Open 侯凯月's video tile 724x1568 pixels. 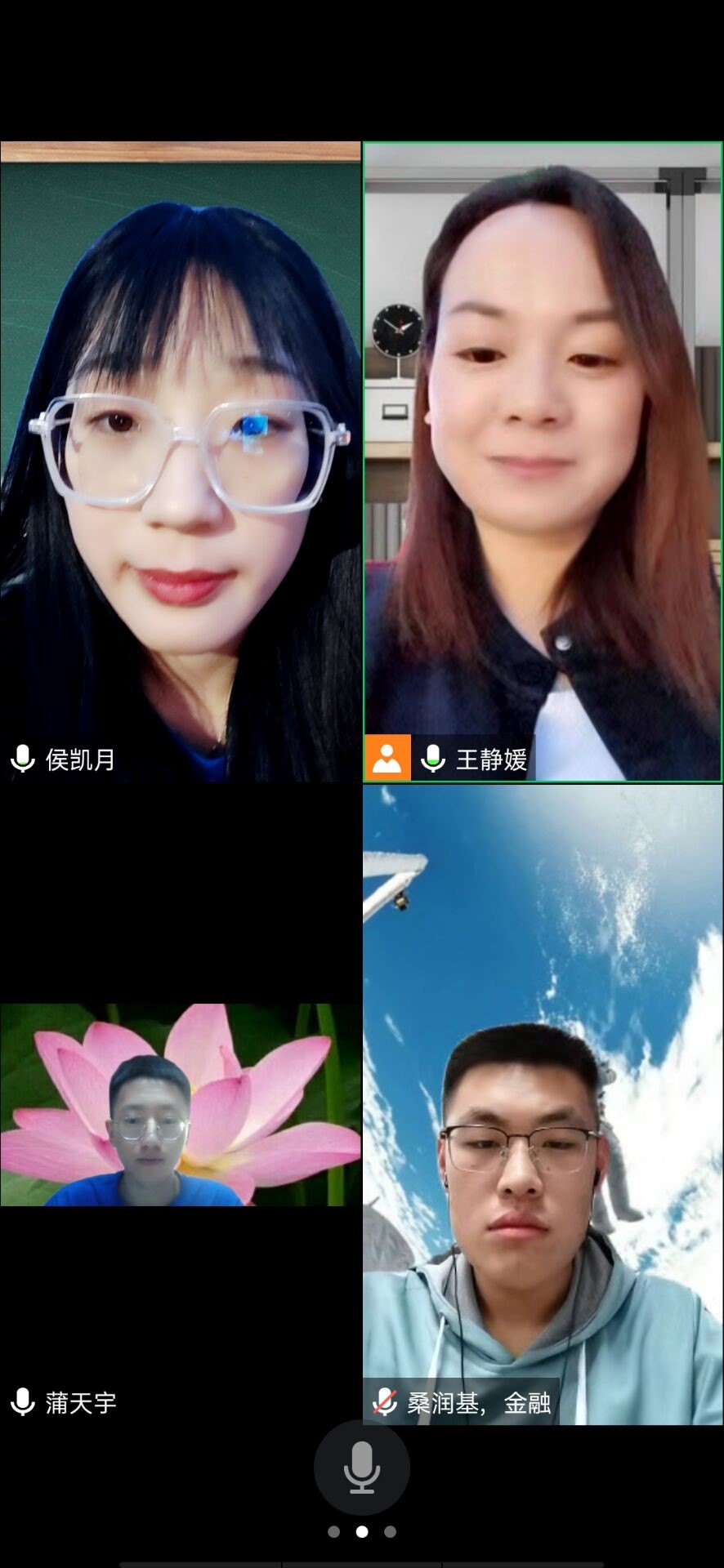(180, 461)
